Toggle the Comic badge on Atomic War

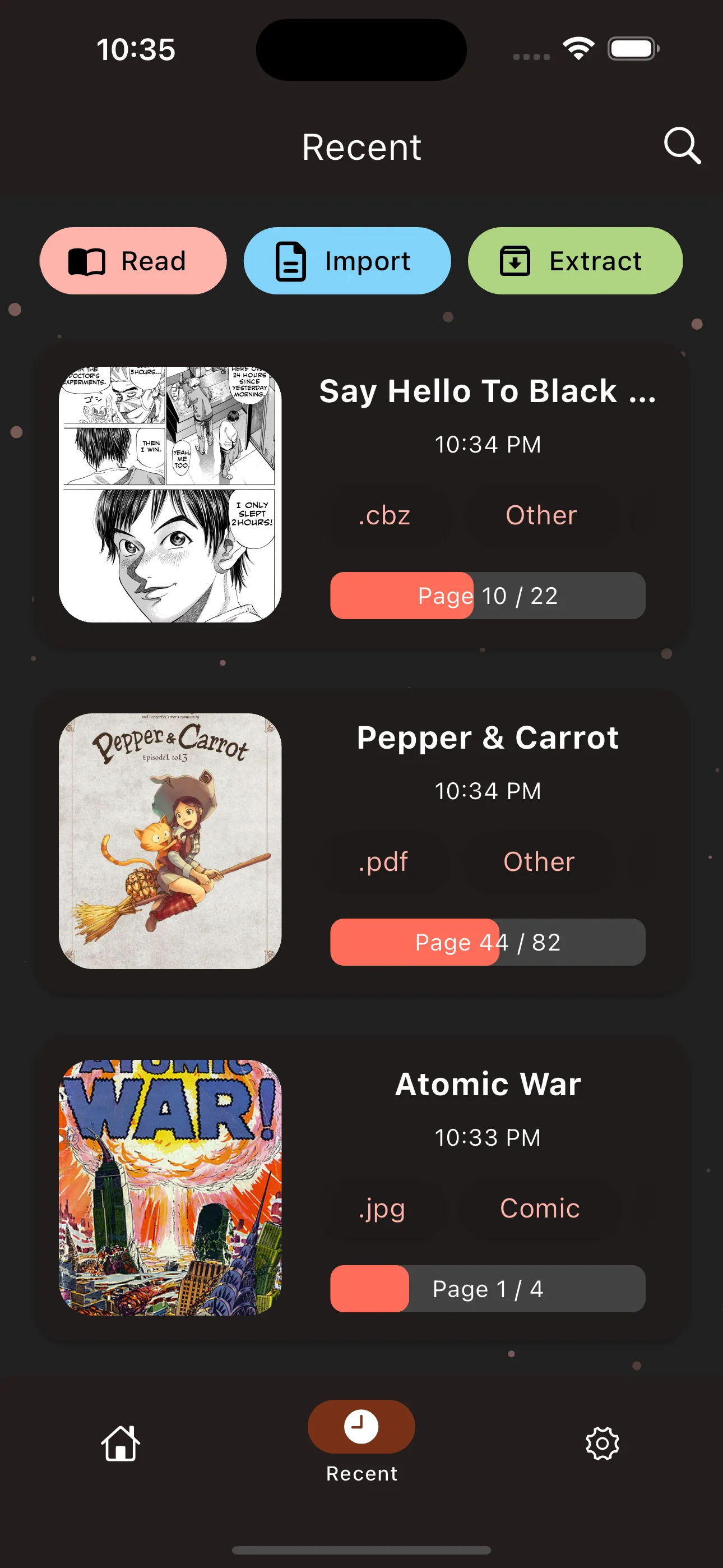pos(538,1209)
